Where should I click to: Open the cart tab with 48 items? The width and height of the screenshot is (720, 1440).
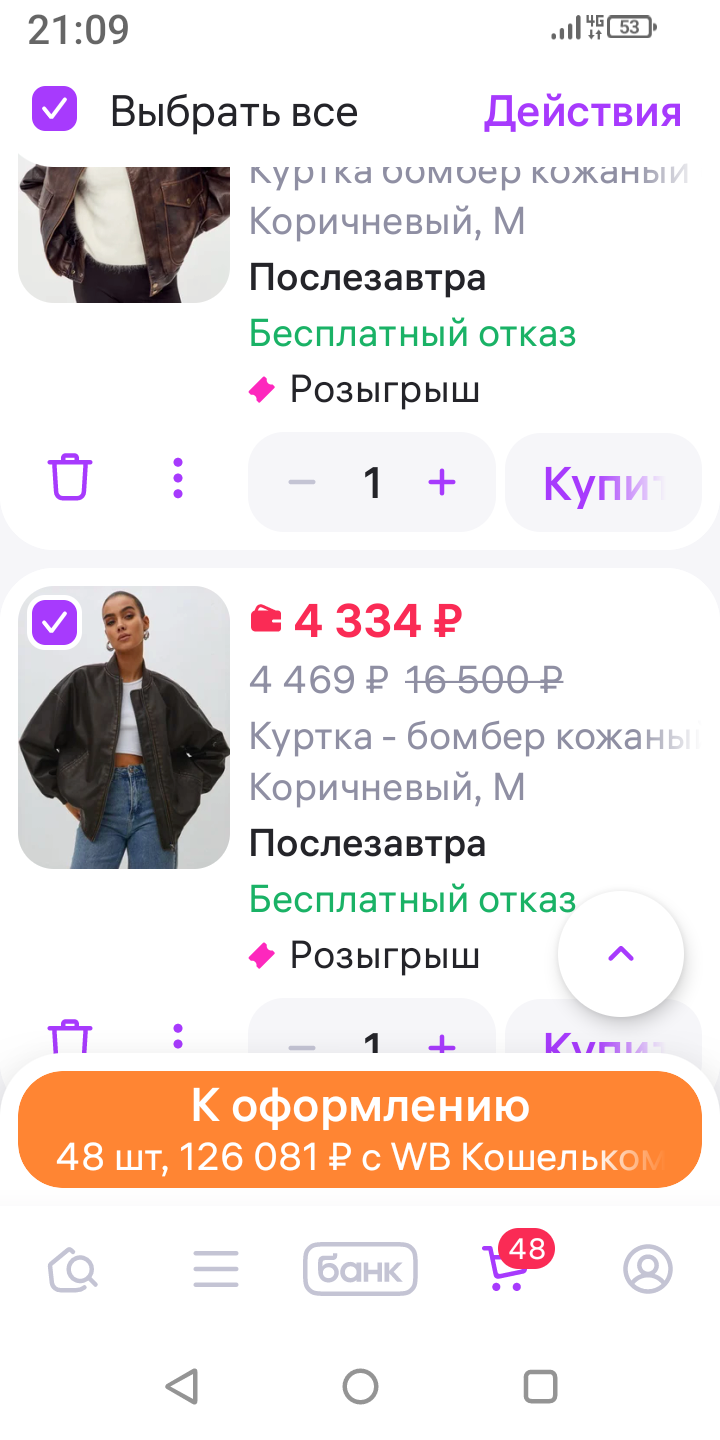pos(504,1270)
